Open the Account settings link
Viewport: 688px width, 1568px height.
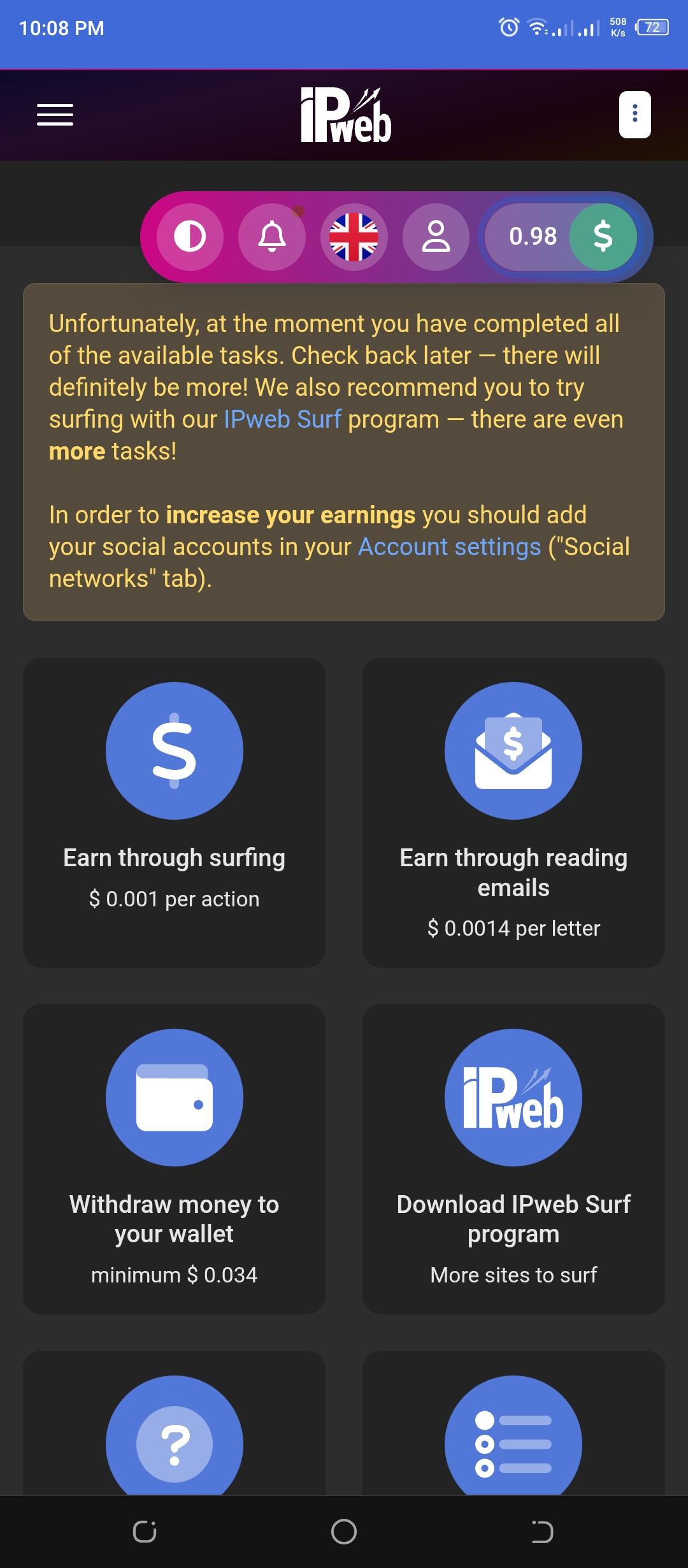coord(449,547)
